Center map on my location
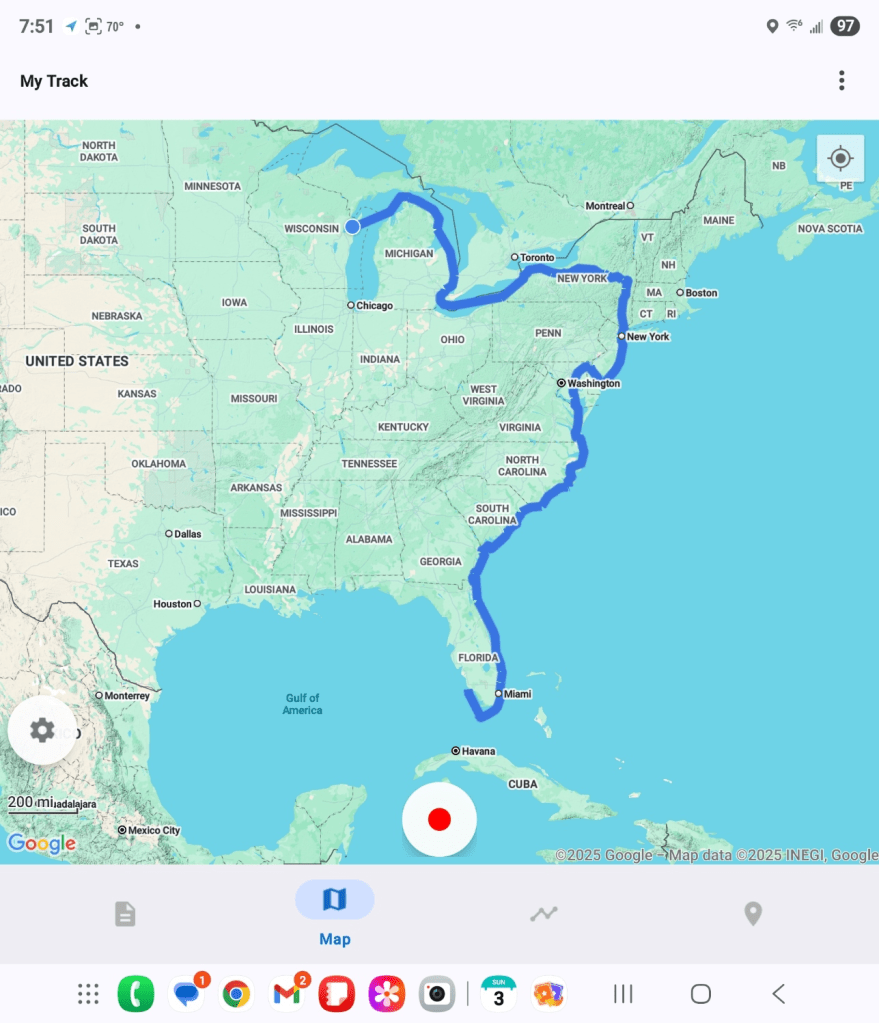 840,158
